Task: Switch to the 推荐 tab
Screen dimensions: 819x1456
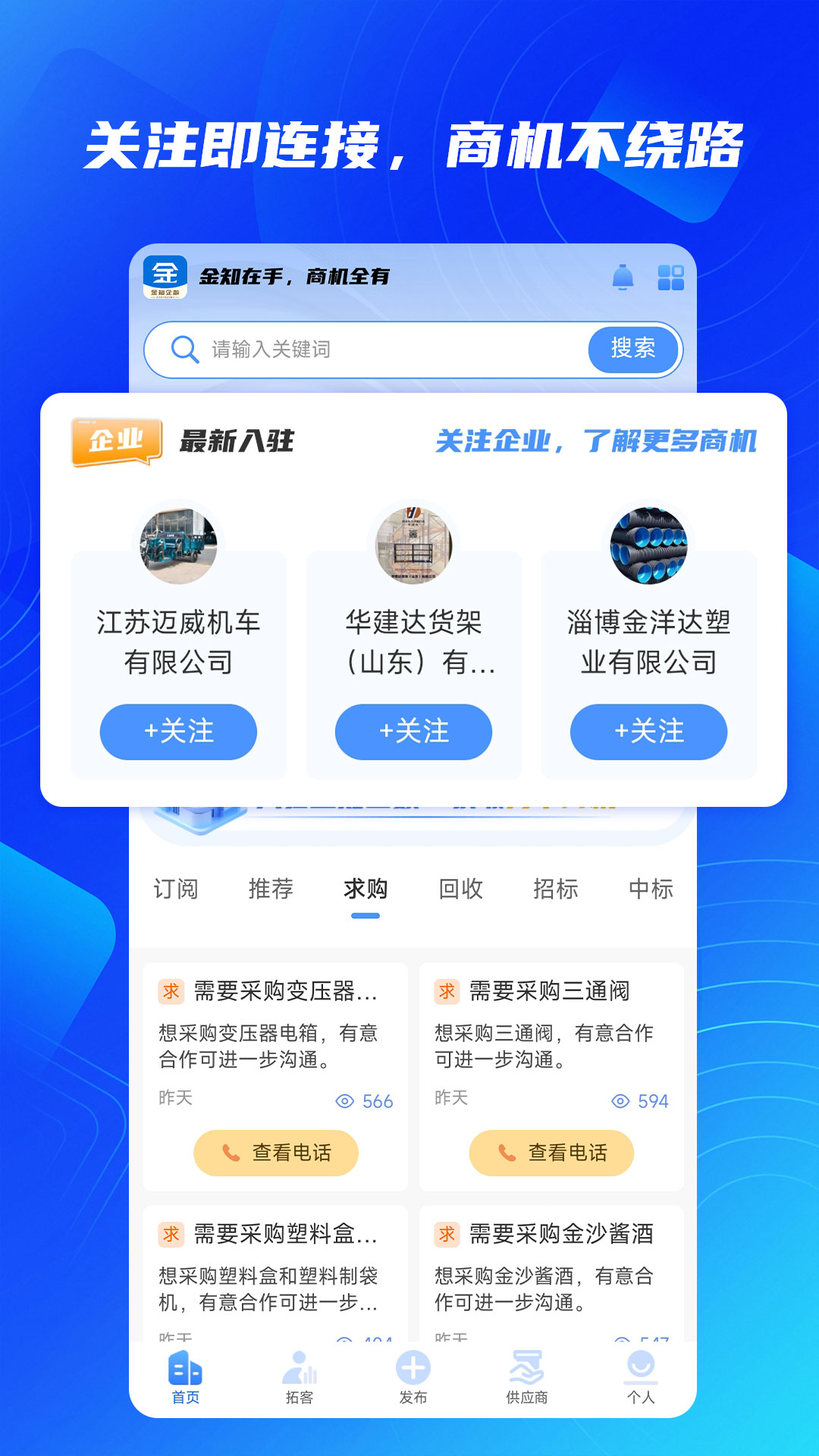Action: pyautogui.click(x=270, y=889)
